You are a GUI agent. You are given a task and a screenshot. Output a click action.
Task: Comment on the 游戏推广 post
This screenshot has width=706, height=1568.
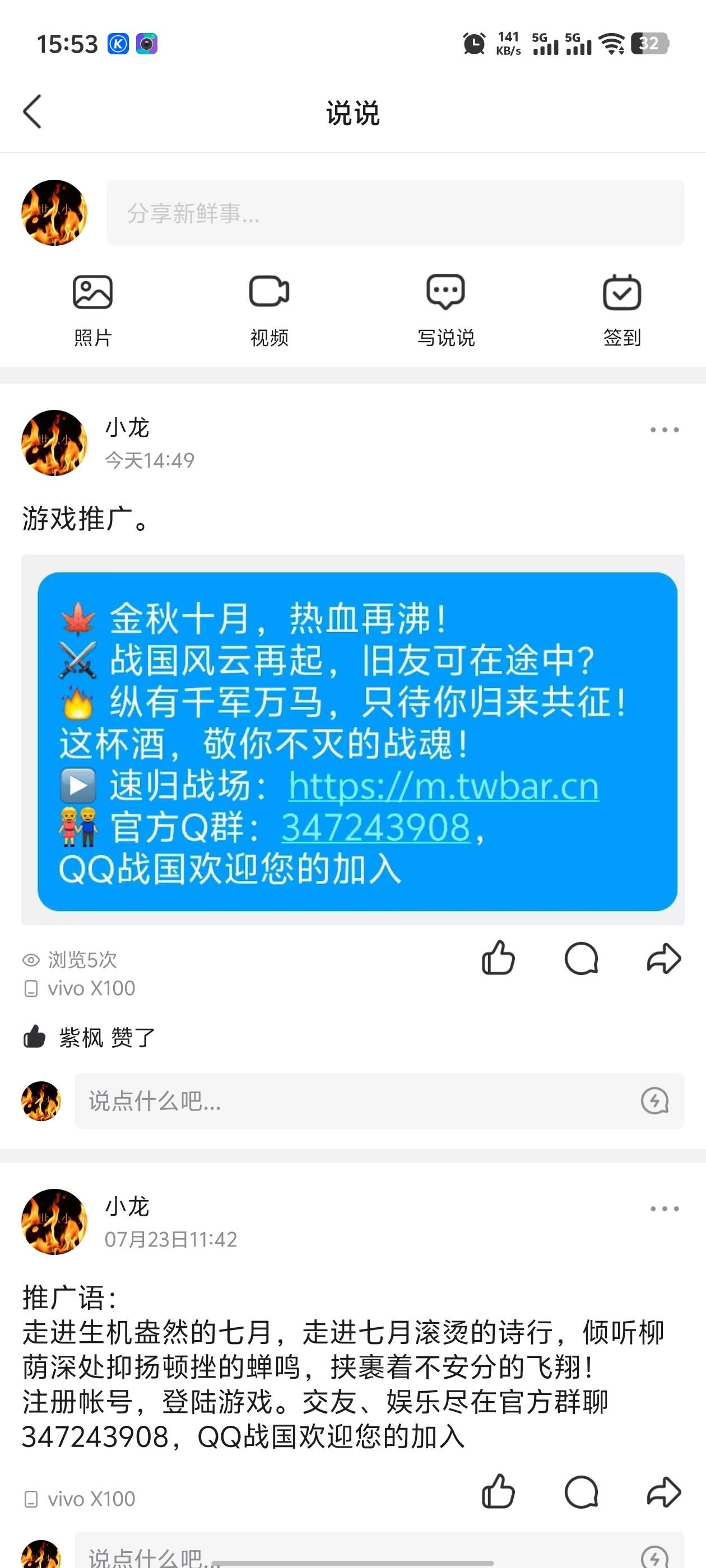pyautogui.click(x=581, y=959)
